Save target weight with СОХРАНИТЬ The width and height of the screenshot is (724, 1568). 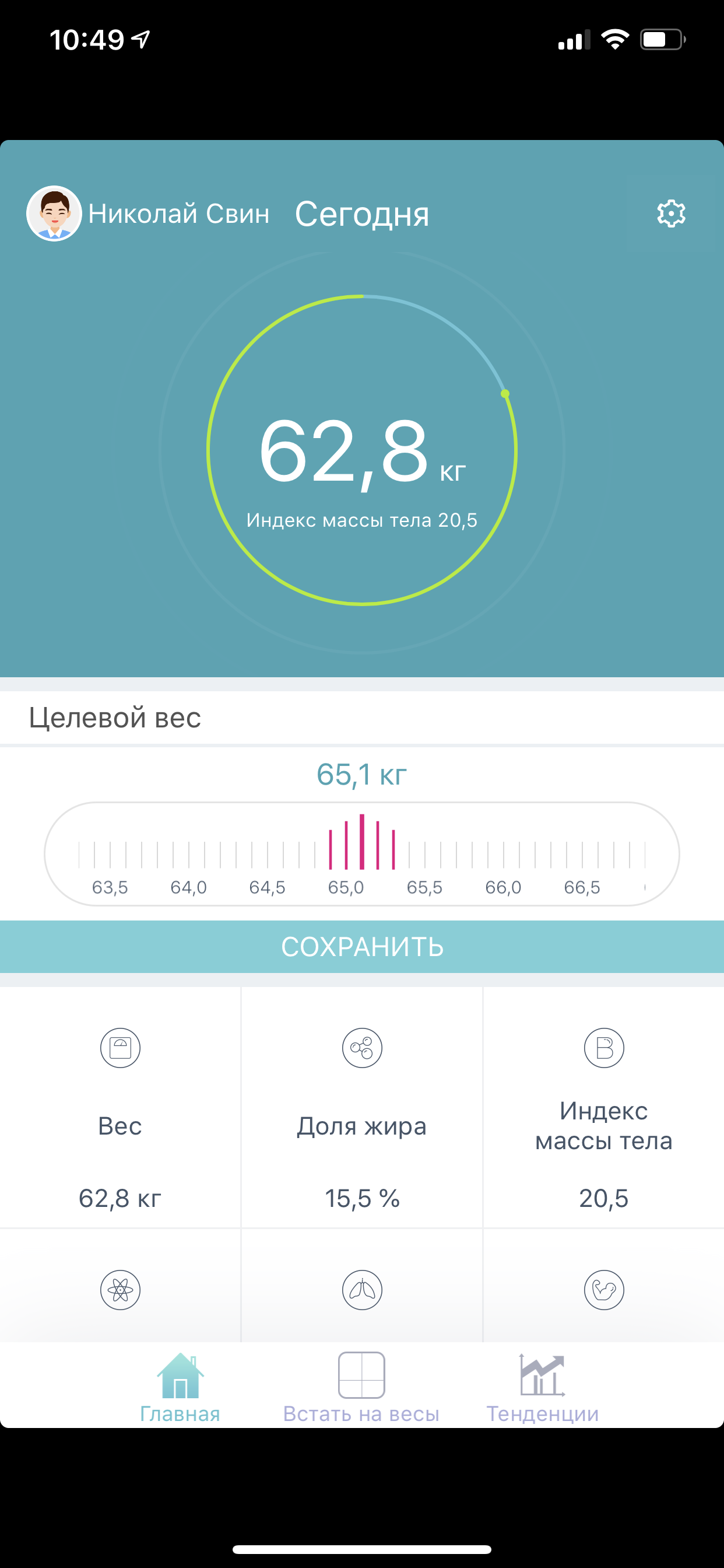362,947
